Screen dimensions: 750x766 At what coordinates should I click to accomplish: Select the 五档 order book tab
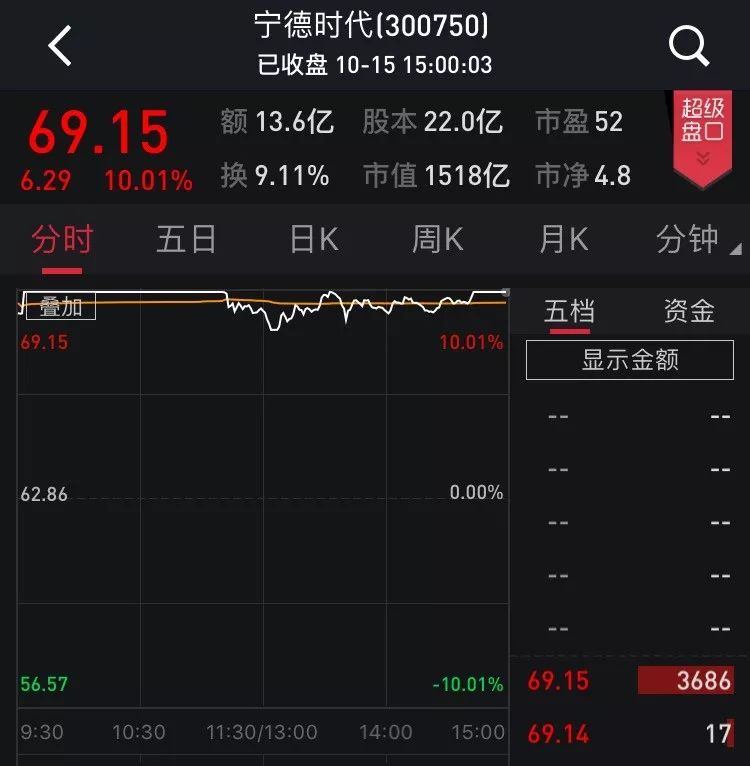[x=568, y=311]
